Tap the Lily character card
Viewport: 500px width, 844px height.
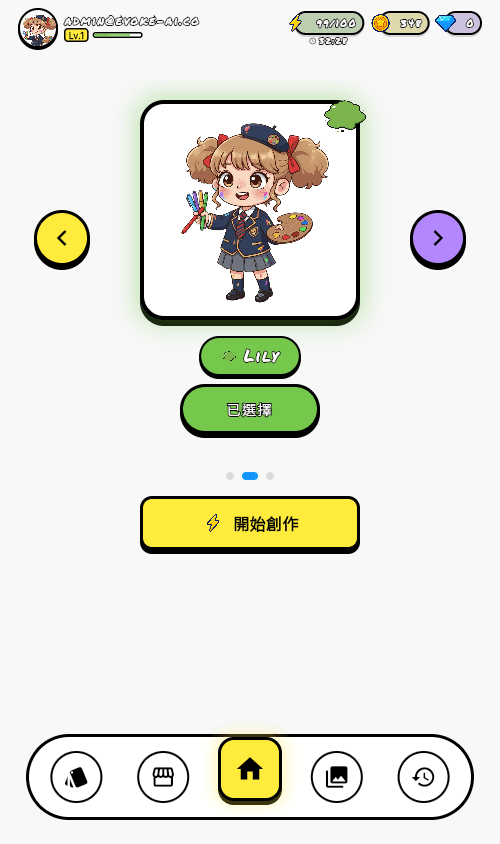pyautogui.click(x=250, y=210)
